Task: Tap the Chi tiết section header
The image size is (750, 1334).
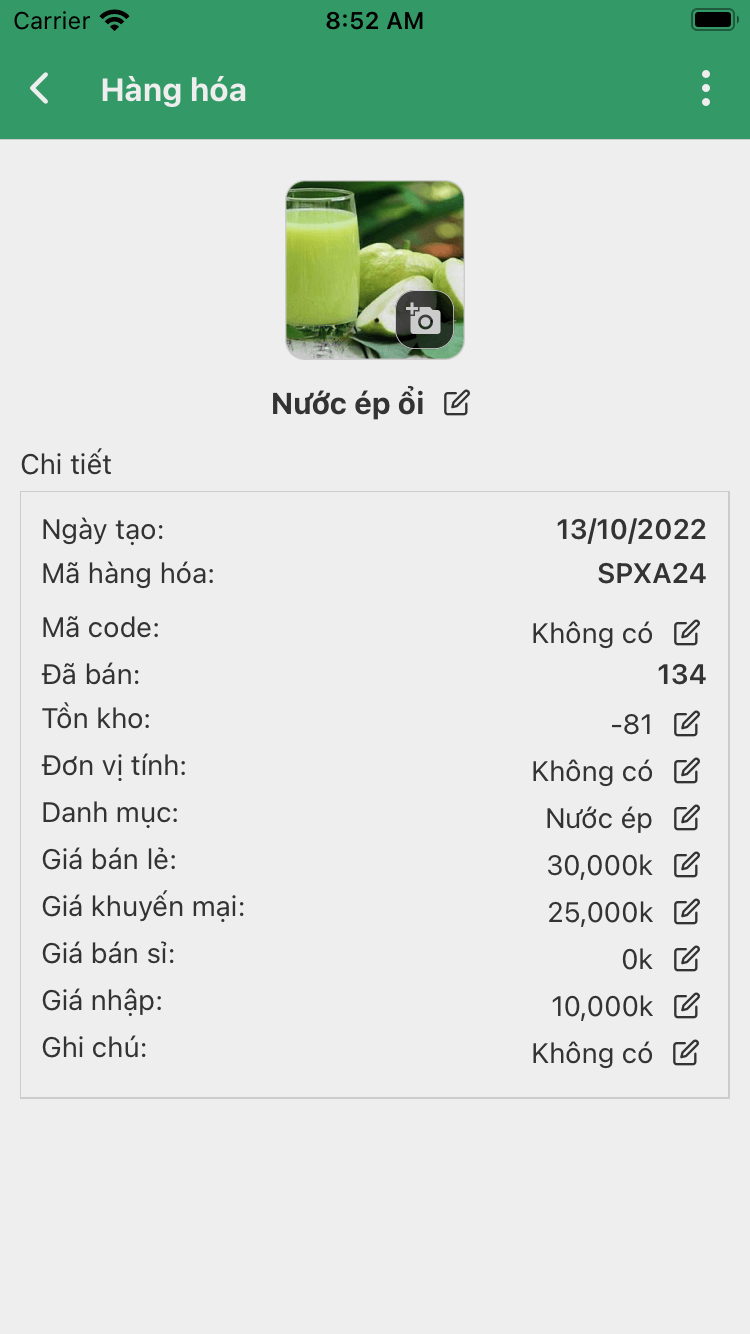Action: point(65,464)
